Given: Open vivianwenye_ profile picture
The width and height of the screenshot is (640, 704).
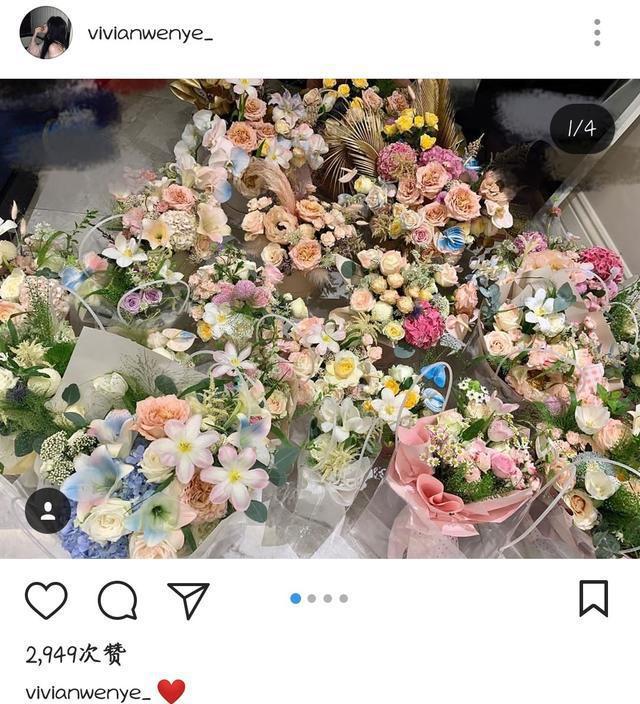Looking at the screenshot, I should (x=45, y=32).
